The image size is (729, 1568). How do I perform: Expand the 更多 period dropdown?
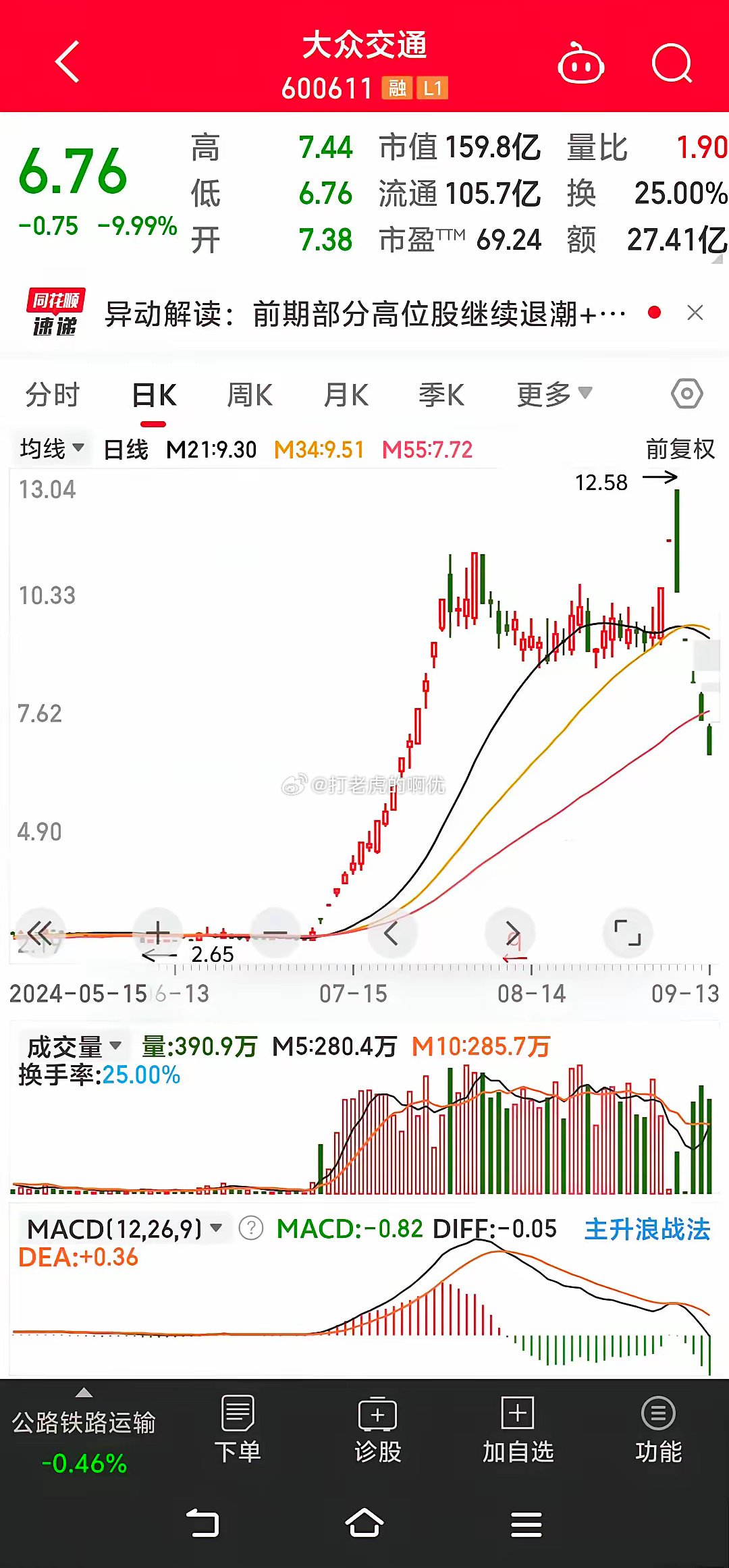pyautogui.click(x=553, y=394)
